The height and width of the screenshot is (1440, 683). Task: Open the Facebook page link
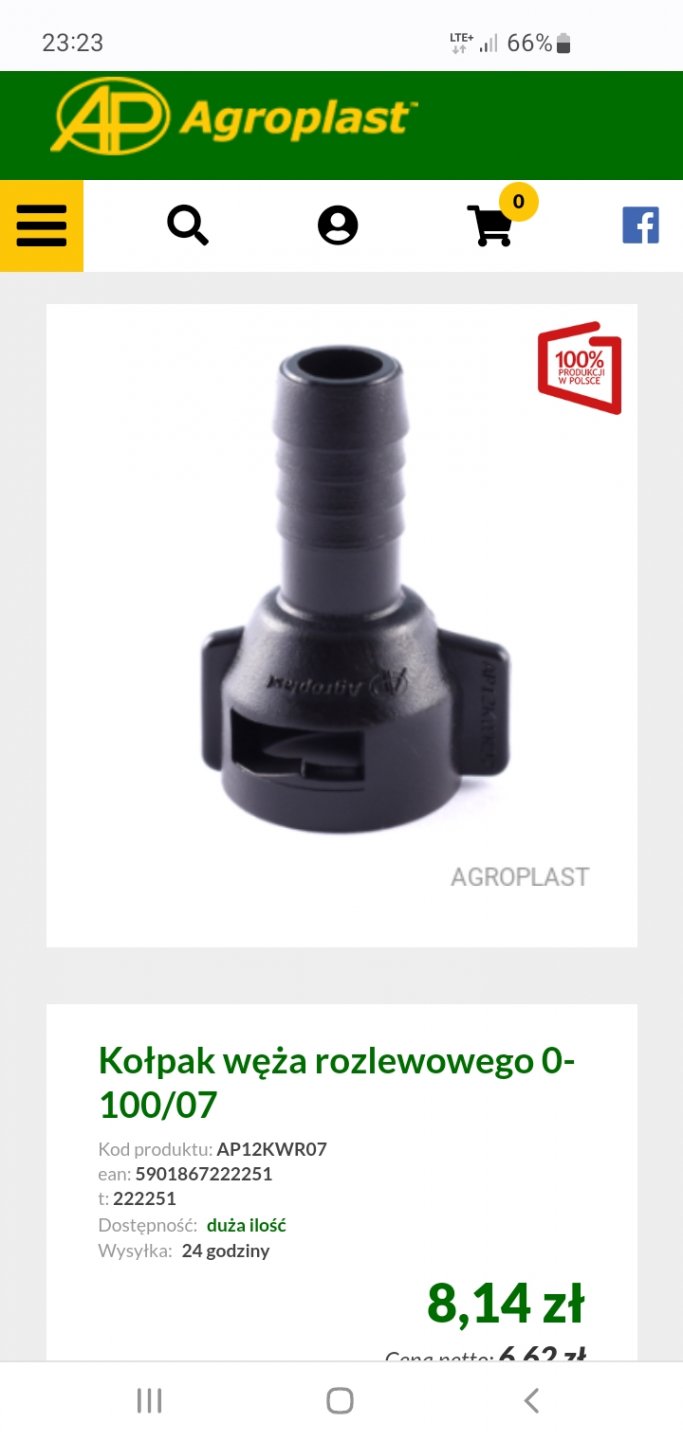pos(640,225)
